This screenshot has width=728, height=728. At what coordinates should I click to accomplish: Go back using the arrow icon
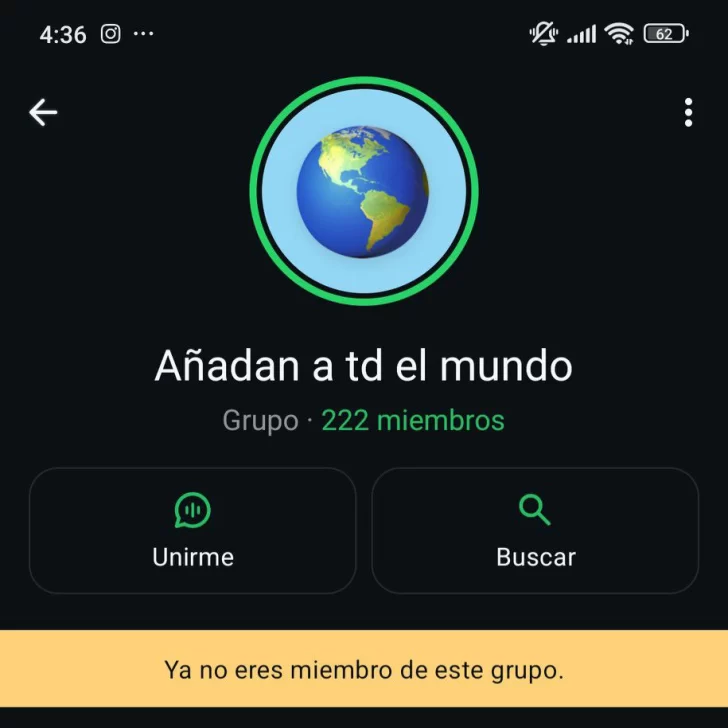(43, 113)
